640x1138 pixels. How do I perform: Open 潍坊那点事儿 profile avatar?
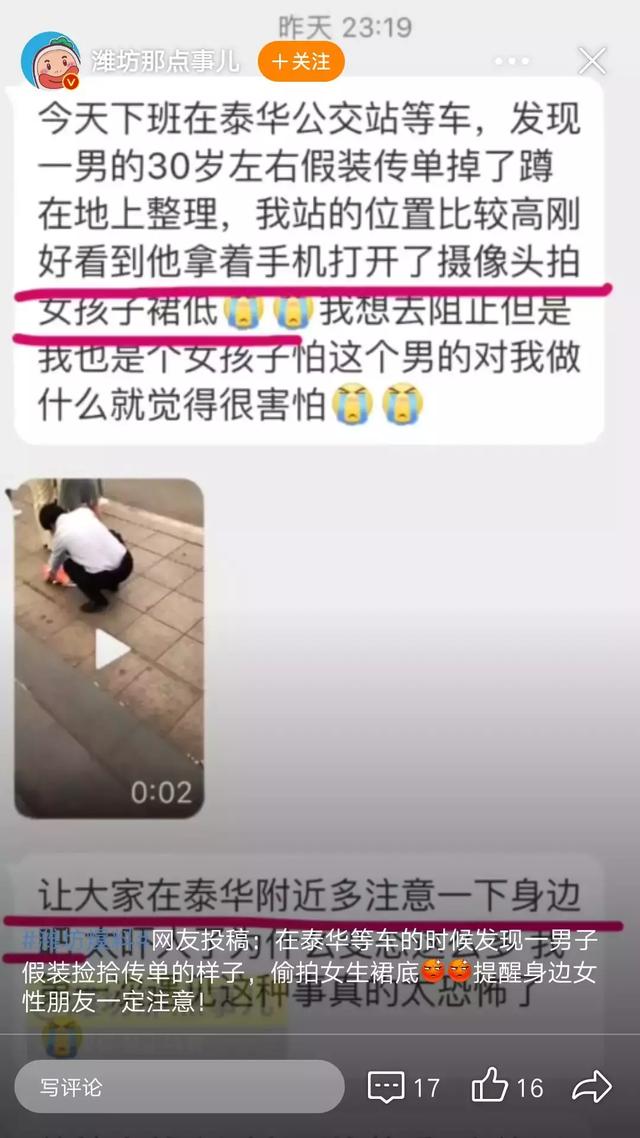click(x=51, y=60)
